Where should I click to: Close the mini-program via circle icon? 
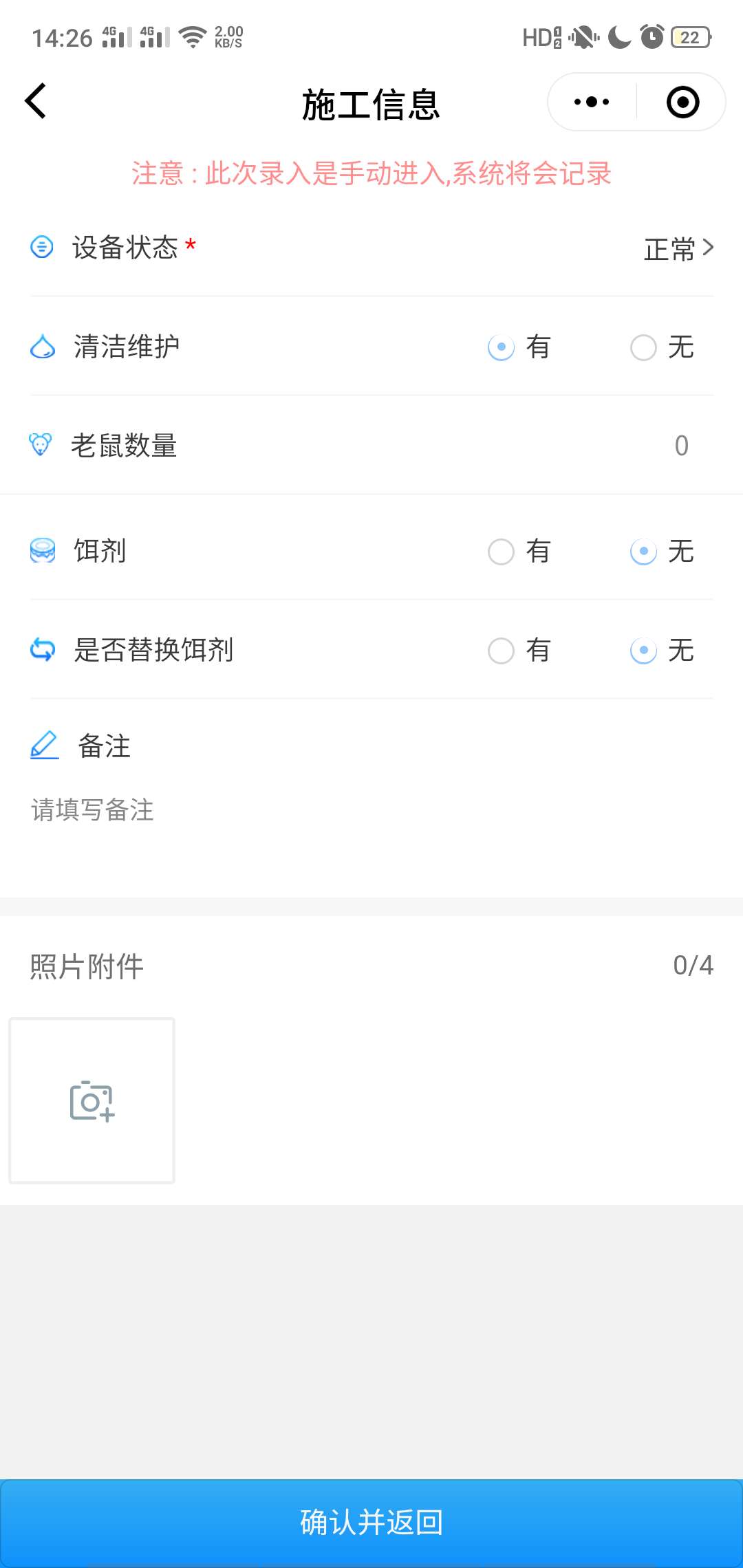click(682, 102)
